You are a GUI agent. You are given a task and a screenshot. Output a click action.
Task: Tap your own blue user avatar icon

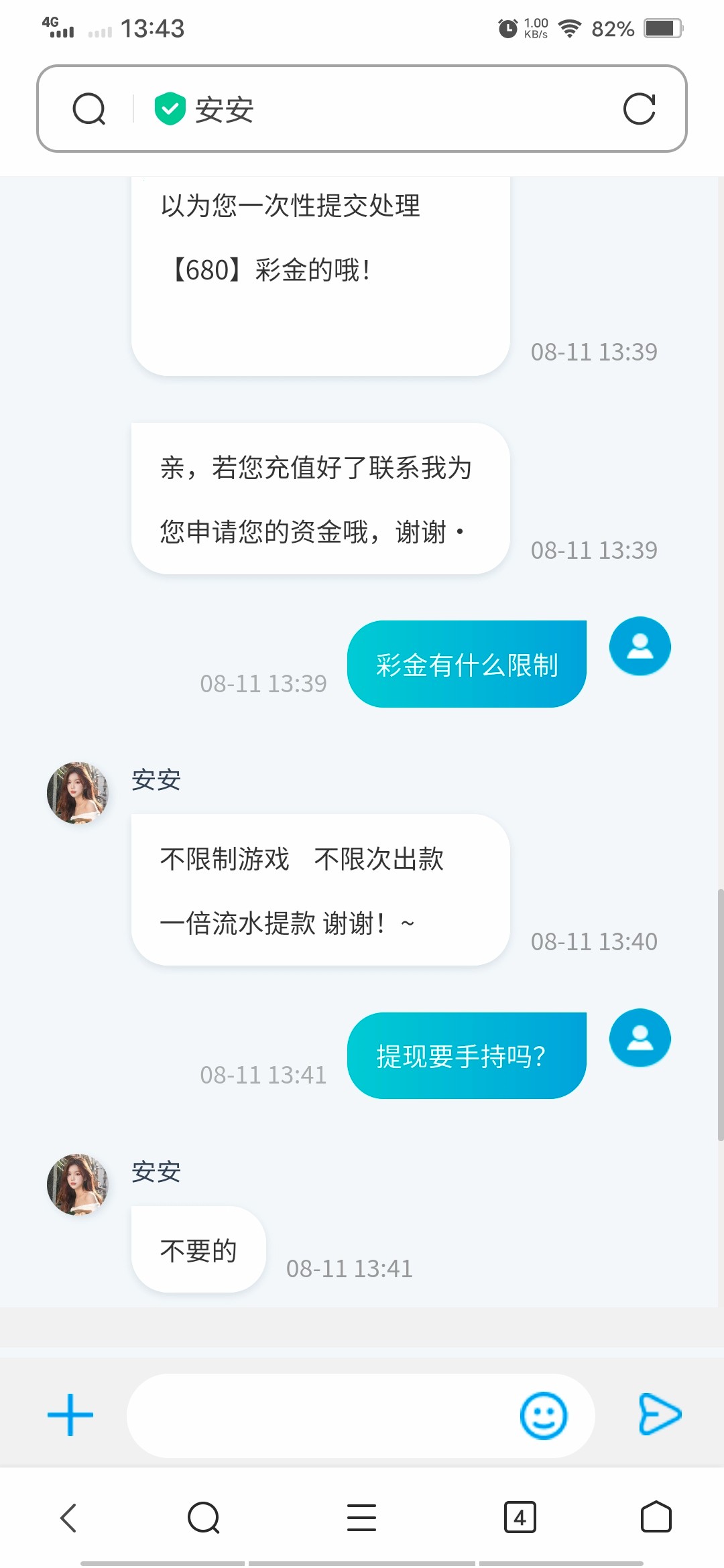(x=640, y=646)
